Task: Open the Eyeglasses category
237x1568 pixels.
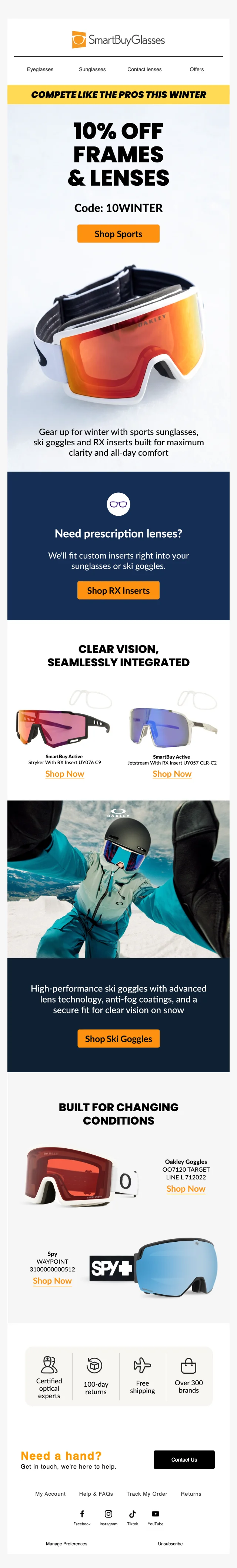Action: coord(40,69)
